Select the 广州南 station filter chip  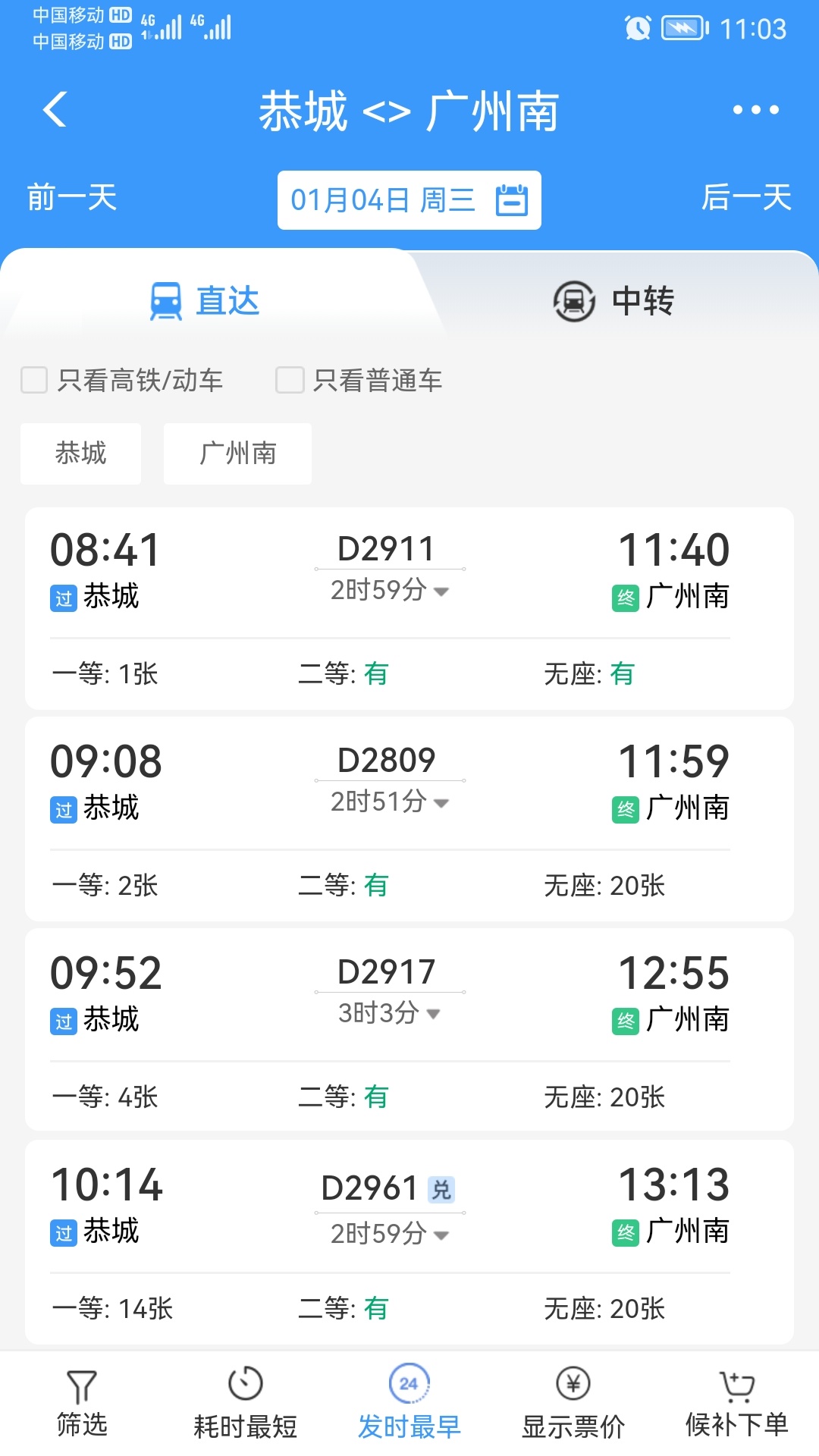[237, 453]
